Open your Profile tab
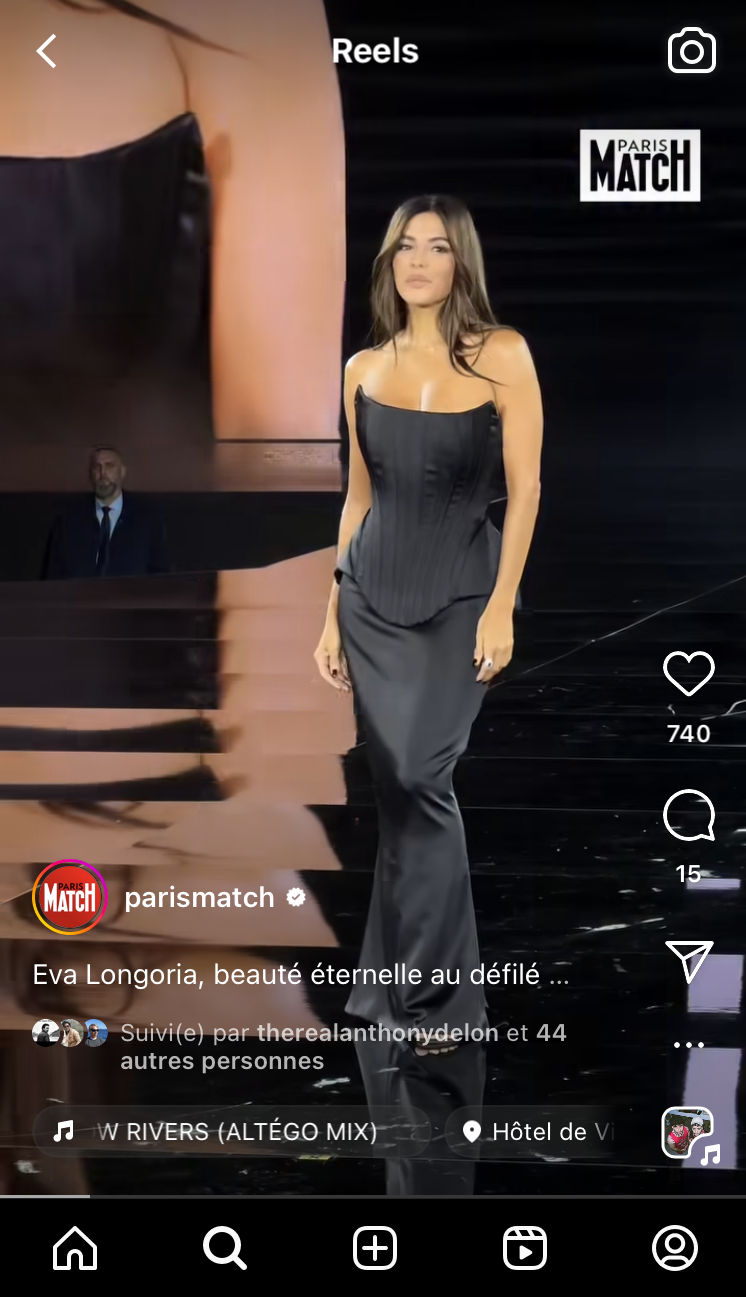The width and height of the screenshot is (746, 1297). (675, 1248)
